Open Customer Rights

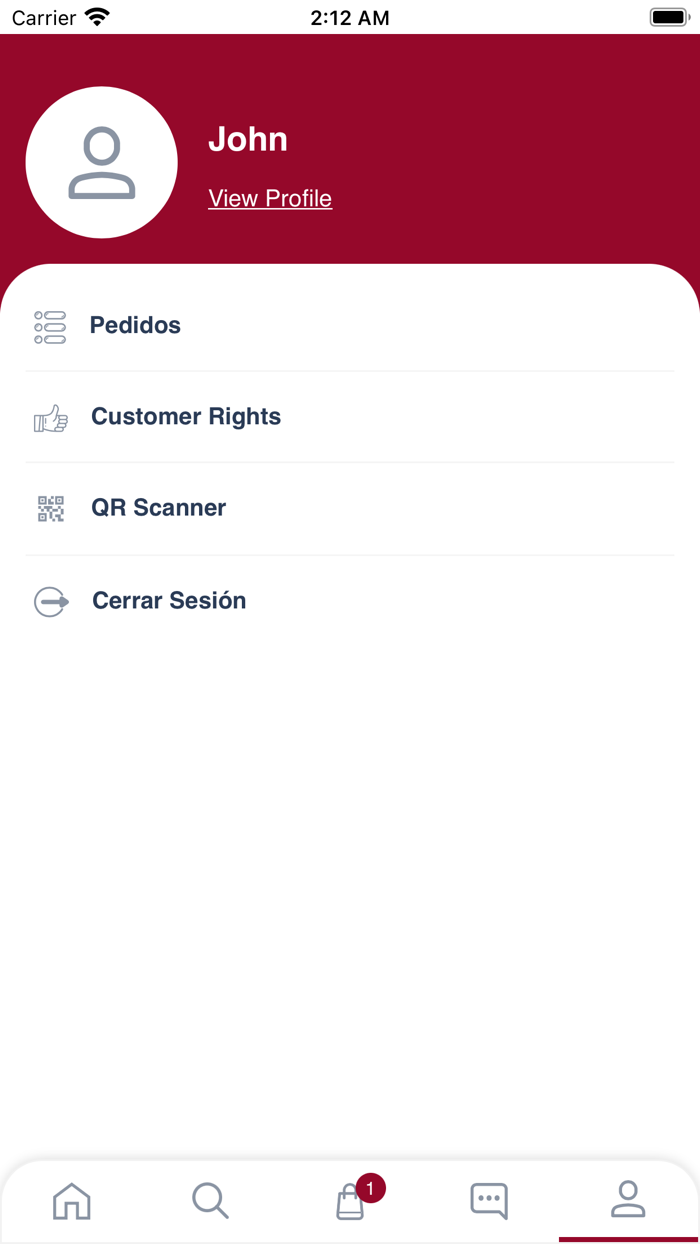click(186, 417)
